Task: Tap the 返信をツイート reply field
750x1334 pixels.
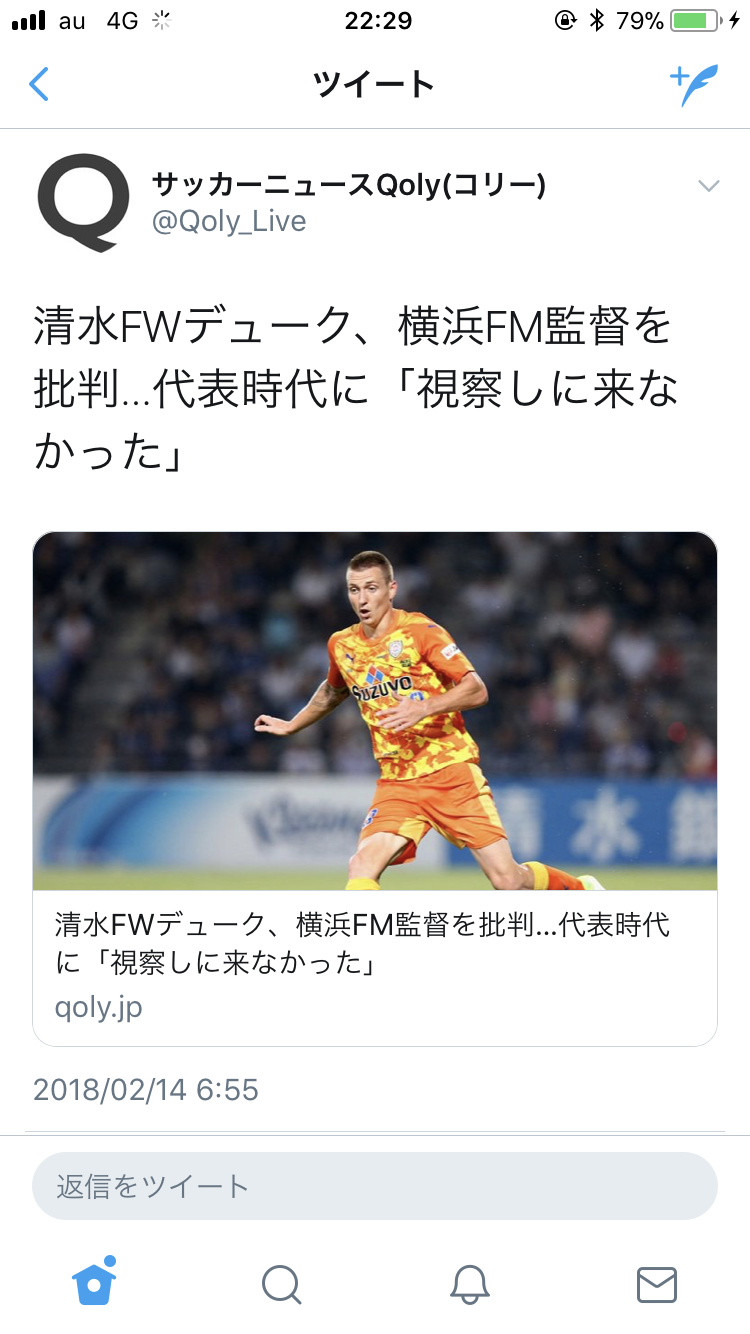Action: 375,1186
